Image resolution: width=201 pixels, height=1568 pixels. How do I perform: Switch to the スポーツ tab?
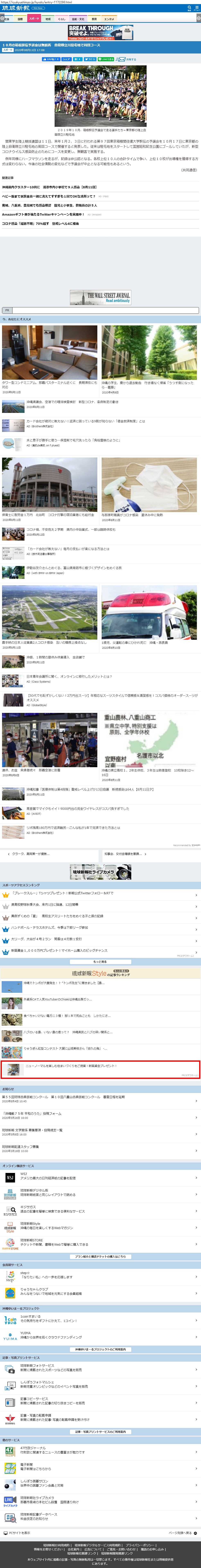(34, 19)
